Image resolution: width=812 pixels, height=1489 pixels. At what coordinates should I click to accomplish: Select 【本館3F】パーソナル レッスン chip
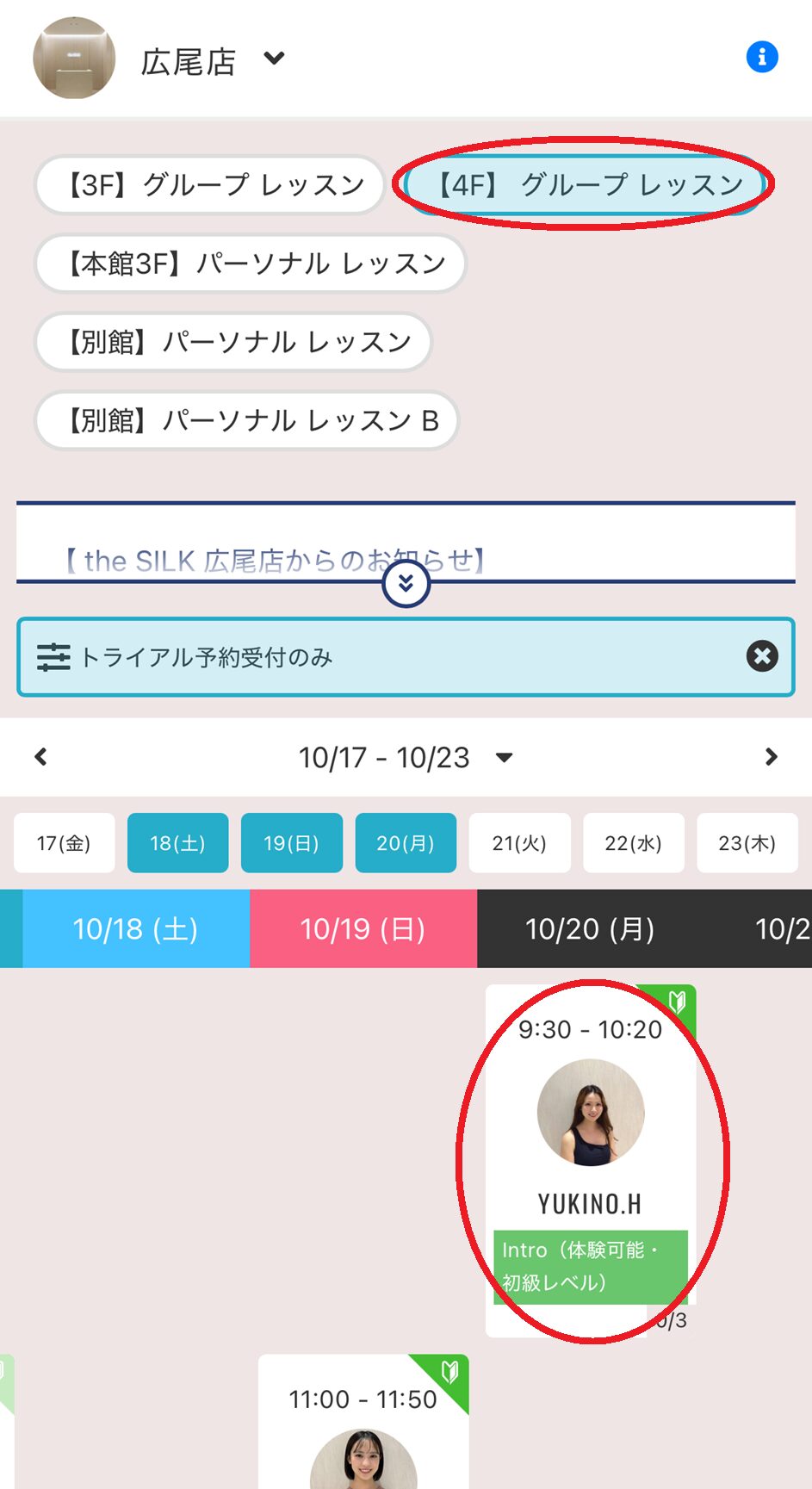coord(250,264)
